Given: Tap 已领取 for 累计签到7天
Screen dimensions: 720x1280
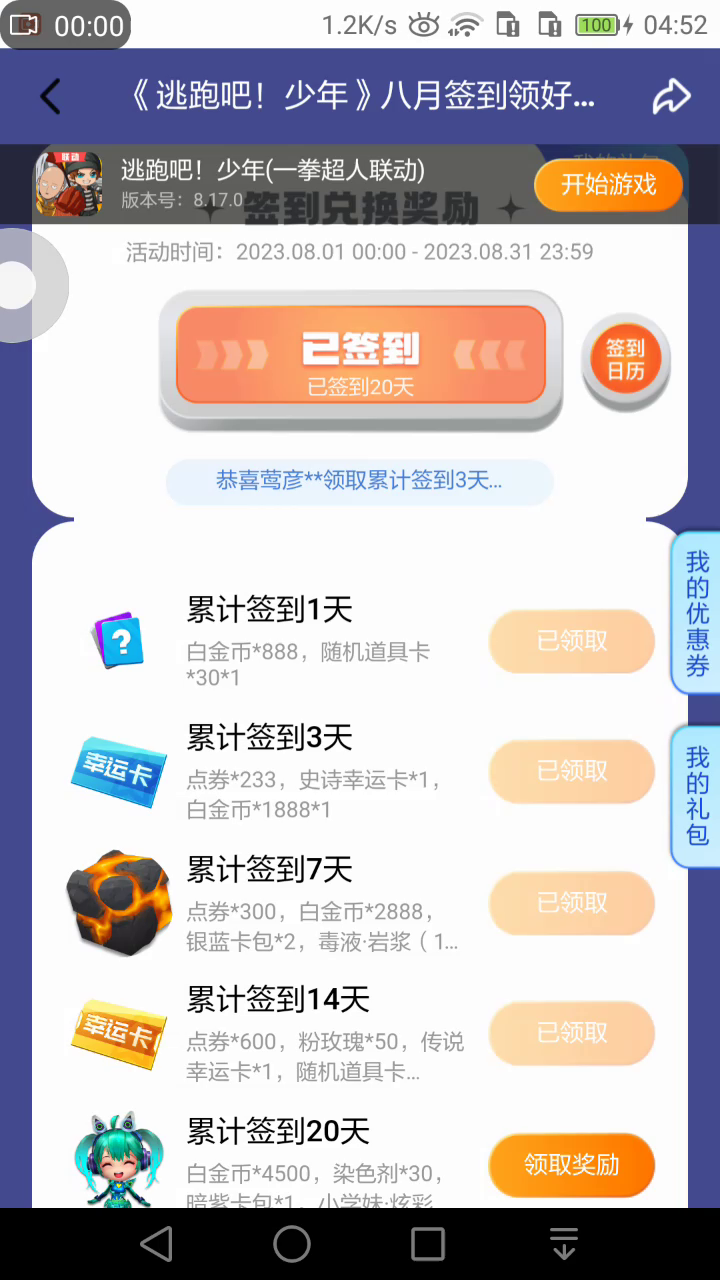Looking at the screenshot, I should coord(571,903).
